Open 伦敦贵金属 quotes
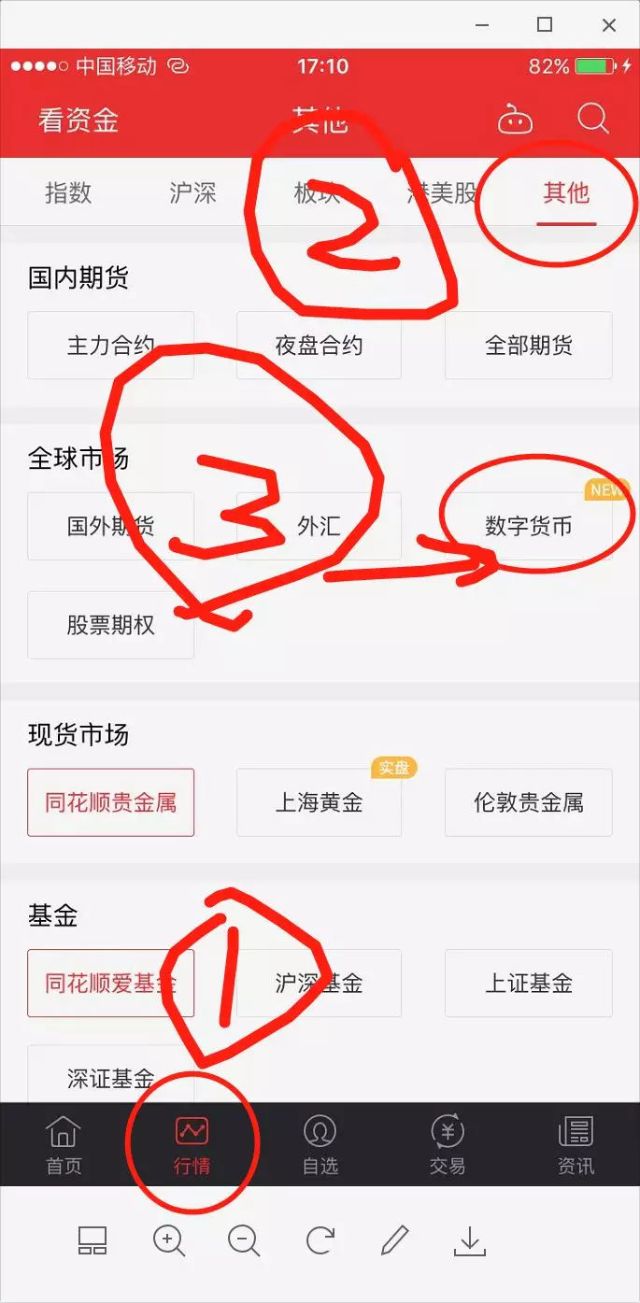 tap(528, 802)
